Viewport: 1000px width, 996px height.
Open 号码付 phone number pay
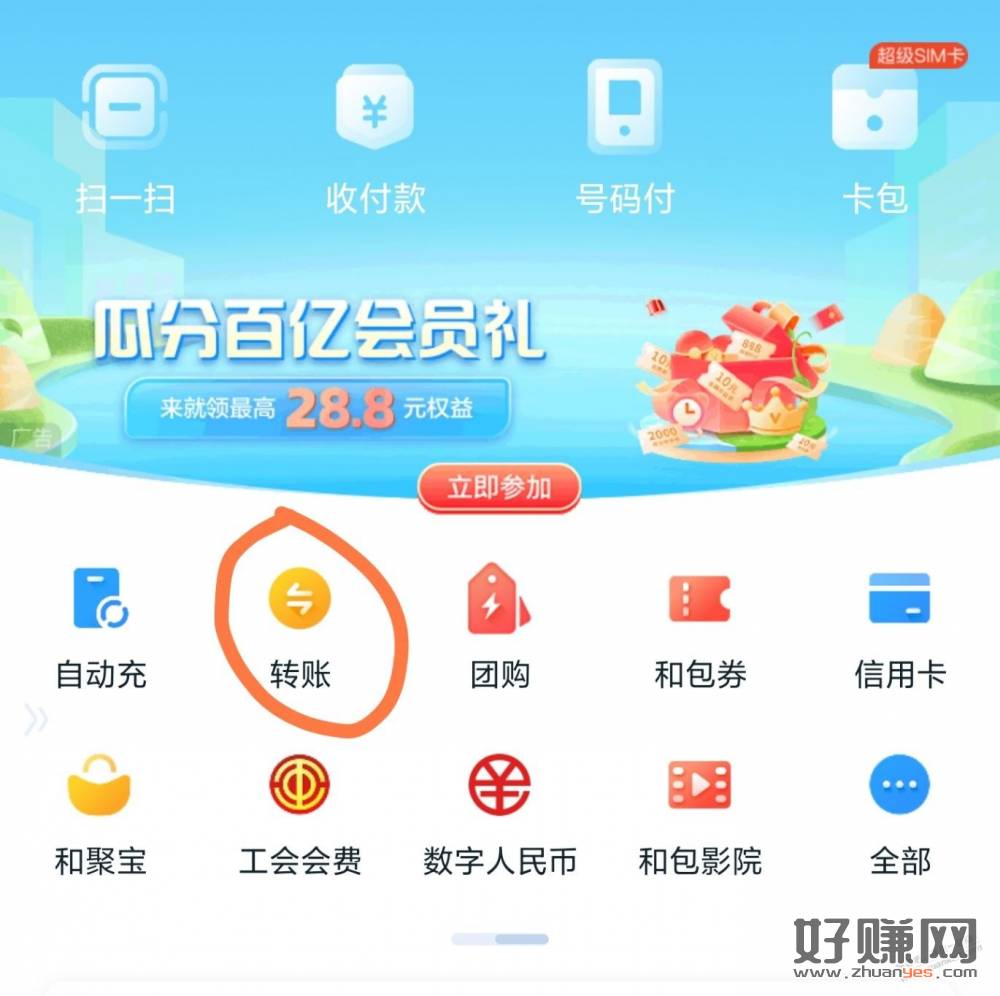[x=624, y=140]
